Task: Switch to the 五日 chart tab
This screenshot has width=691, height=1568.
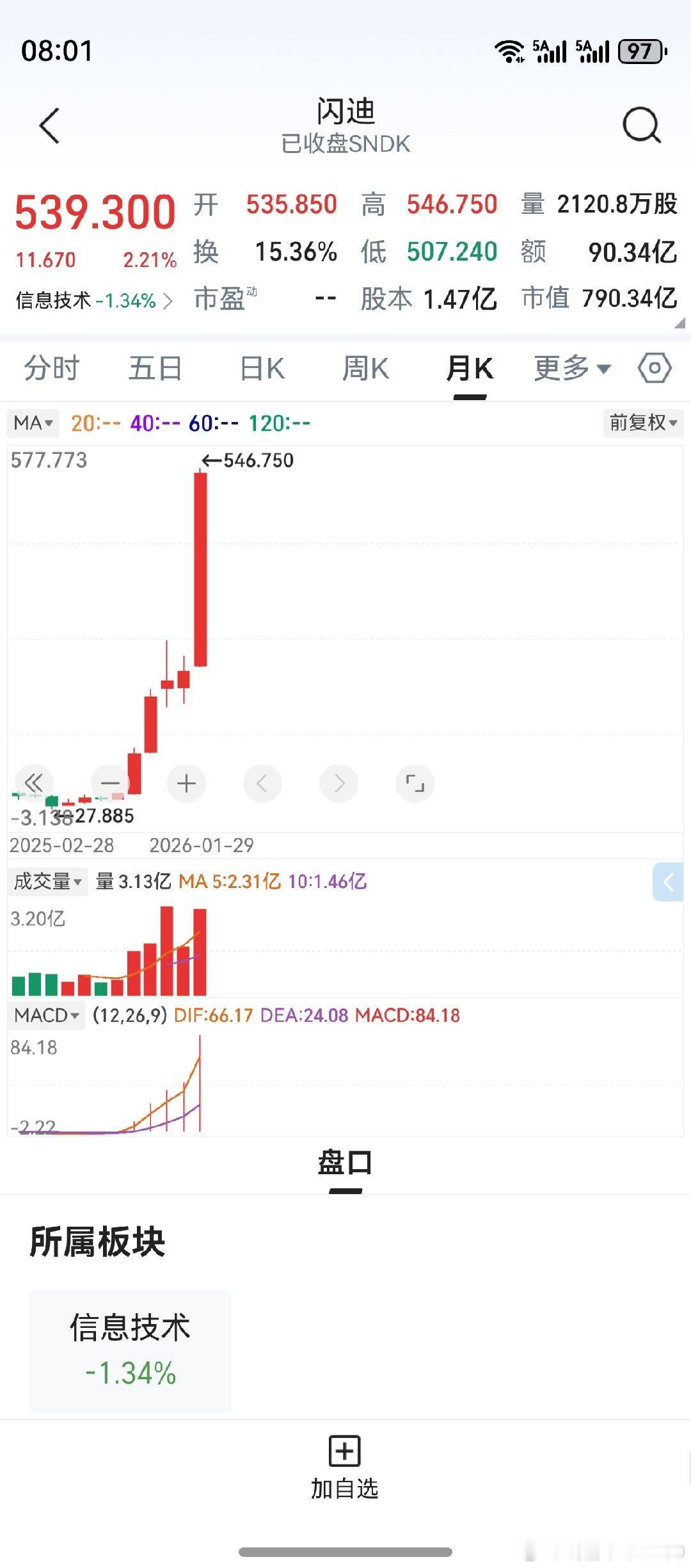Action: click(155, 369)
